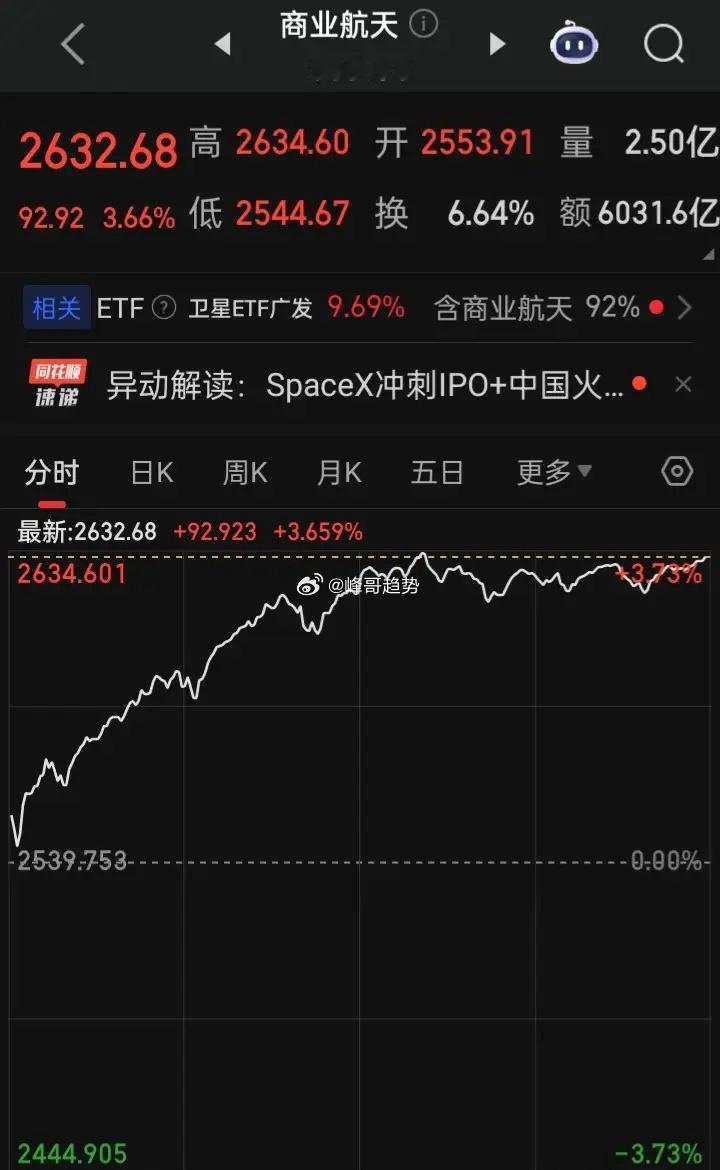Open chart settings with the target icon
720x1170 pixels.
(676, 471)
